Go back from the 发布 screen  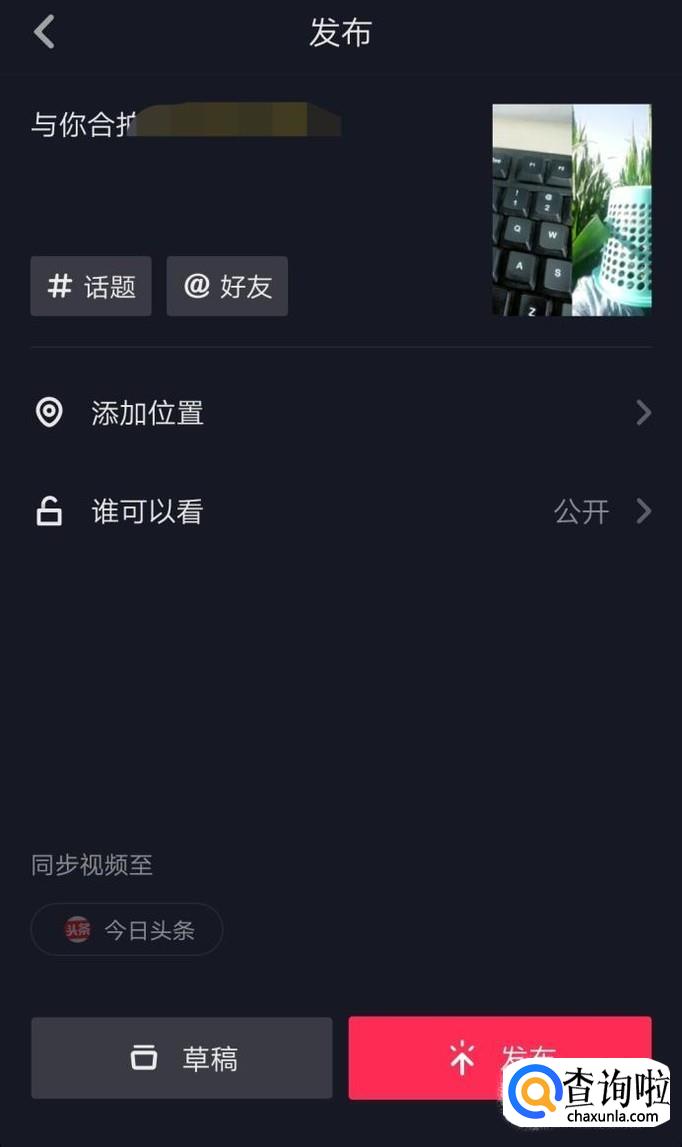[x=44, y=32]
